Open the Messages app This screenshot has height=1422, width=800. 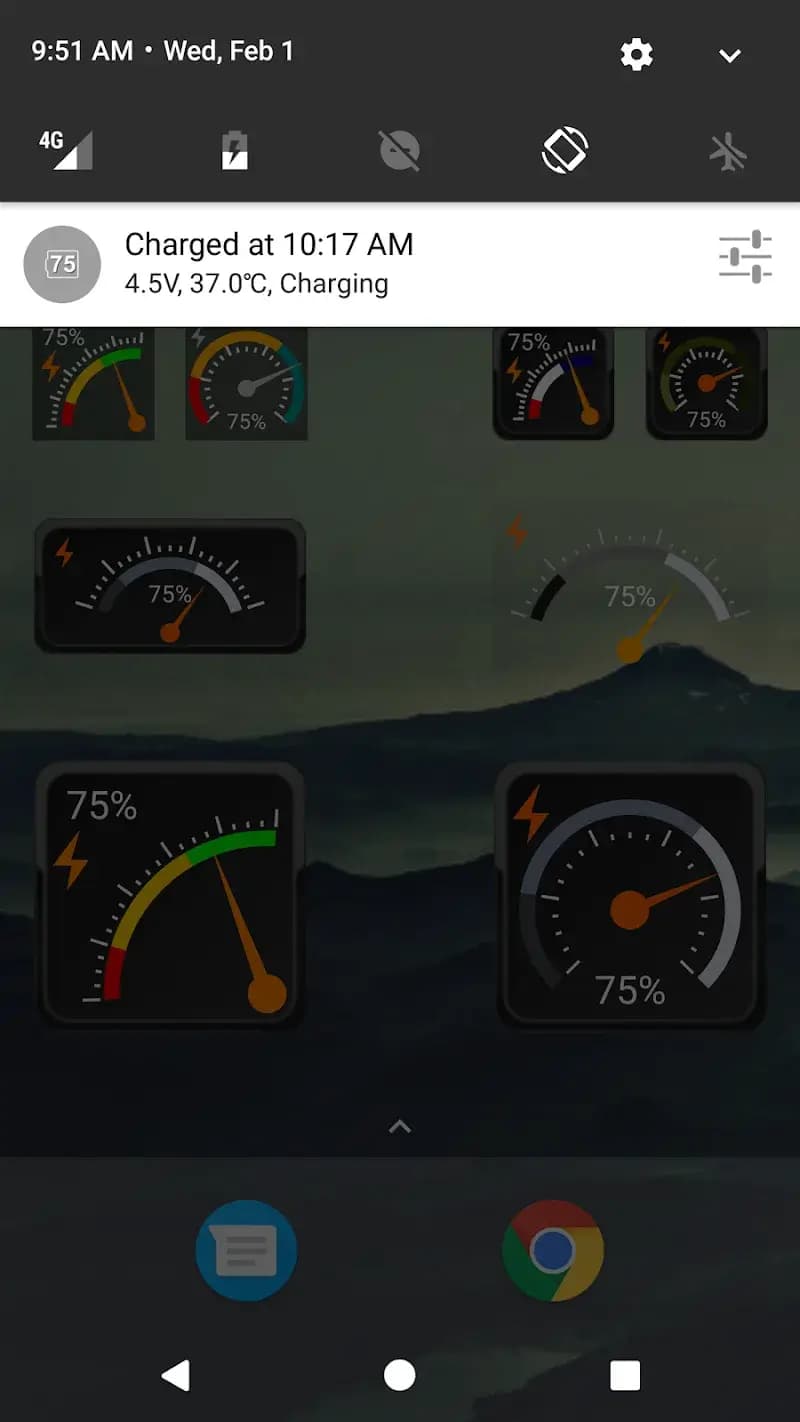[246, 1250]
